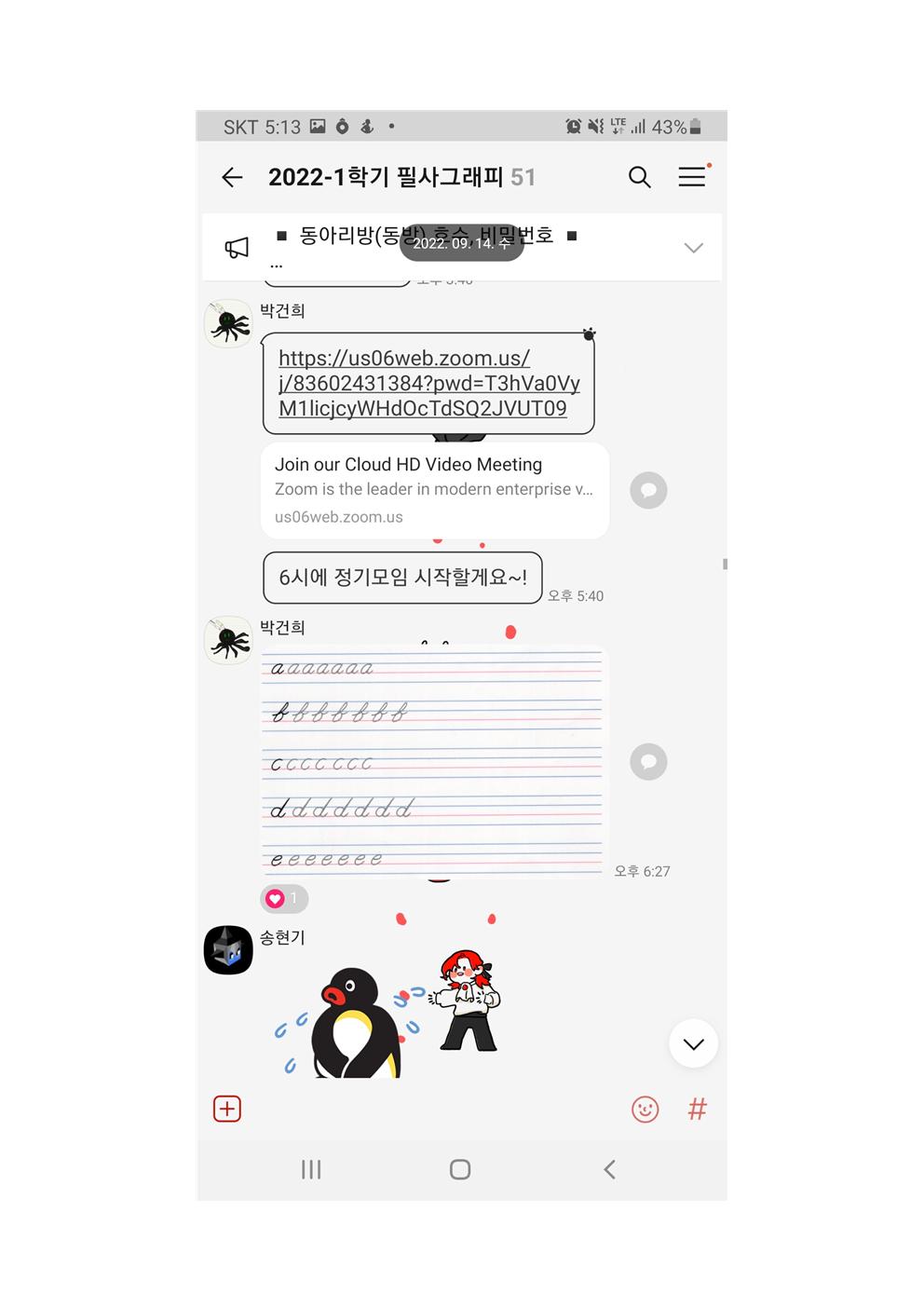Reply to the handwriting image message

pyautogui.click(x=648, y=762)
